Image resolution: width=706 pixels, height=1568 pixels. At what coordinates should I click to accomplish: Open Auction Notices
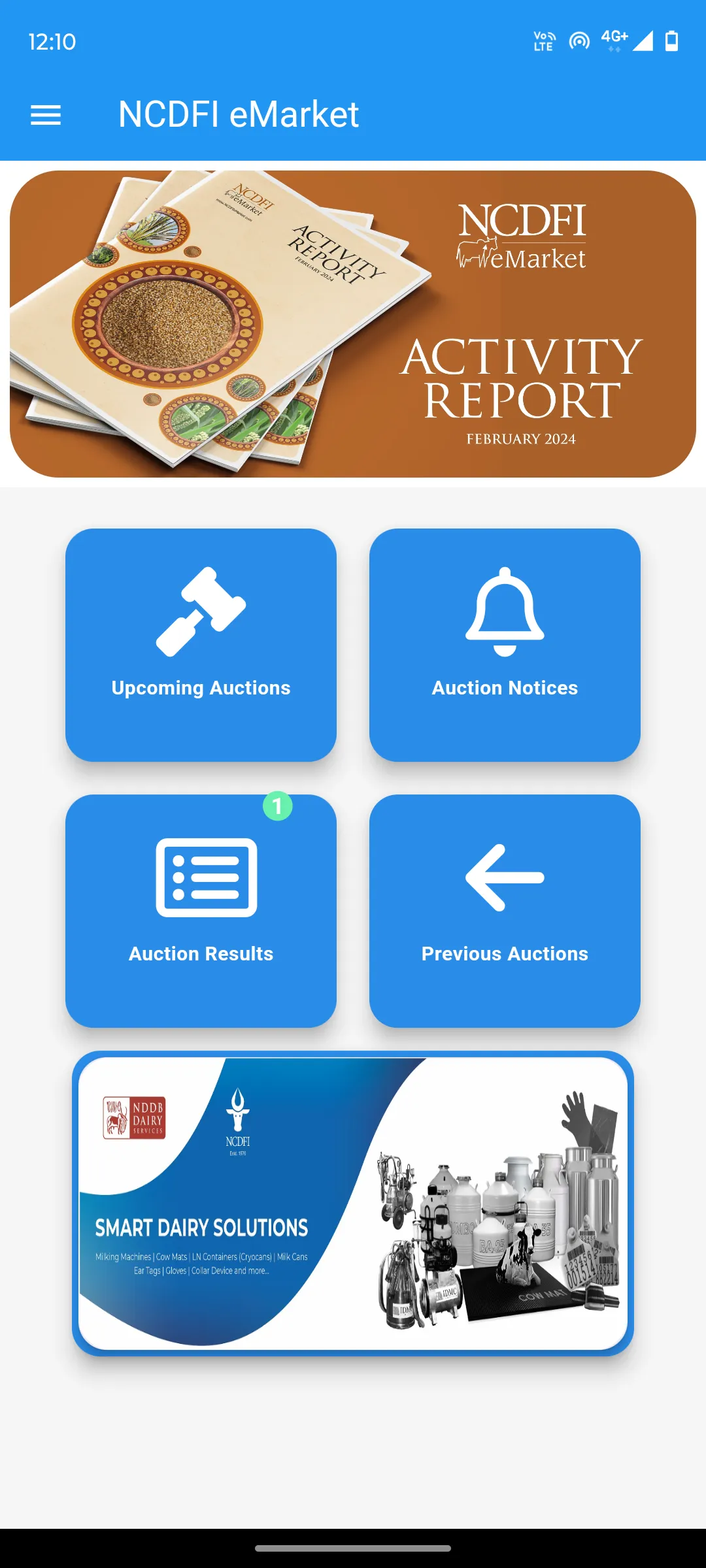pos(505,645)
